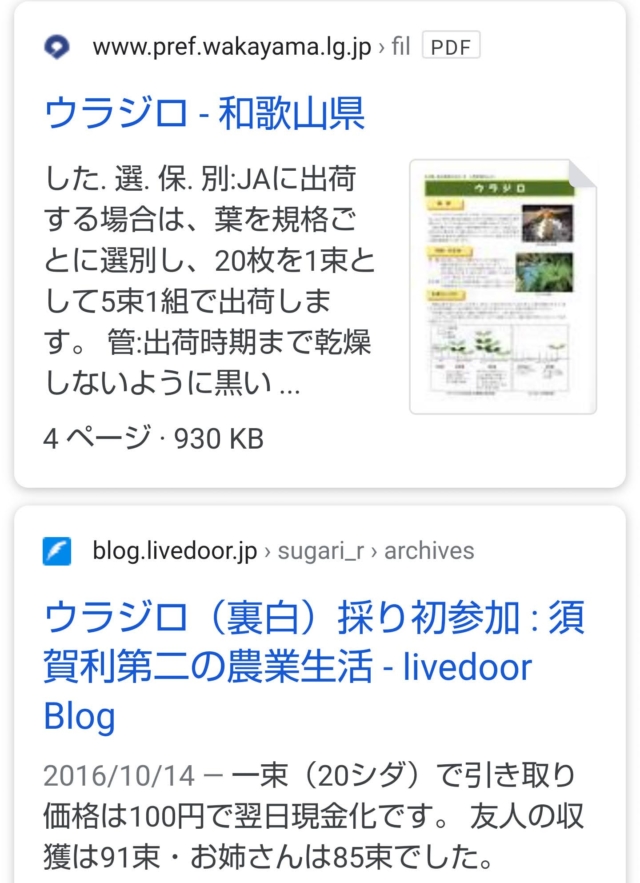Tap the ウラジロ PDF preview thumbnail
Screen dimensions: 640x883
coord(503,287)
